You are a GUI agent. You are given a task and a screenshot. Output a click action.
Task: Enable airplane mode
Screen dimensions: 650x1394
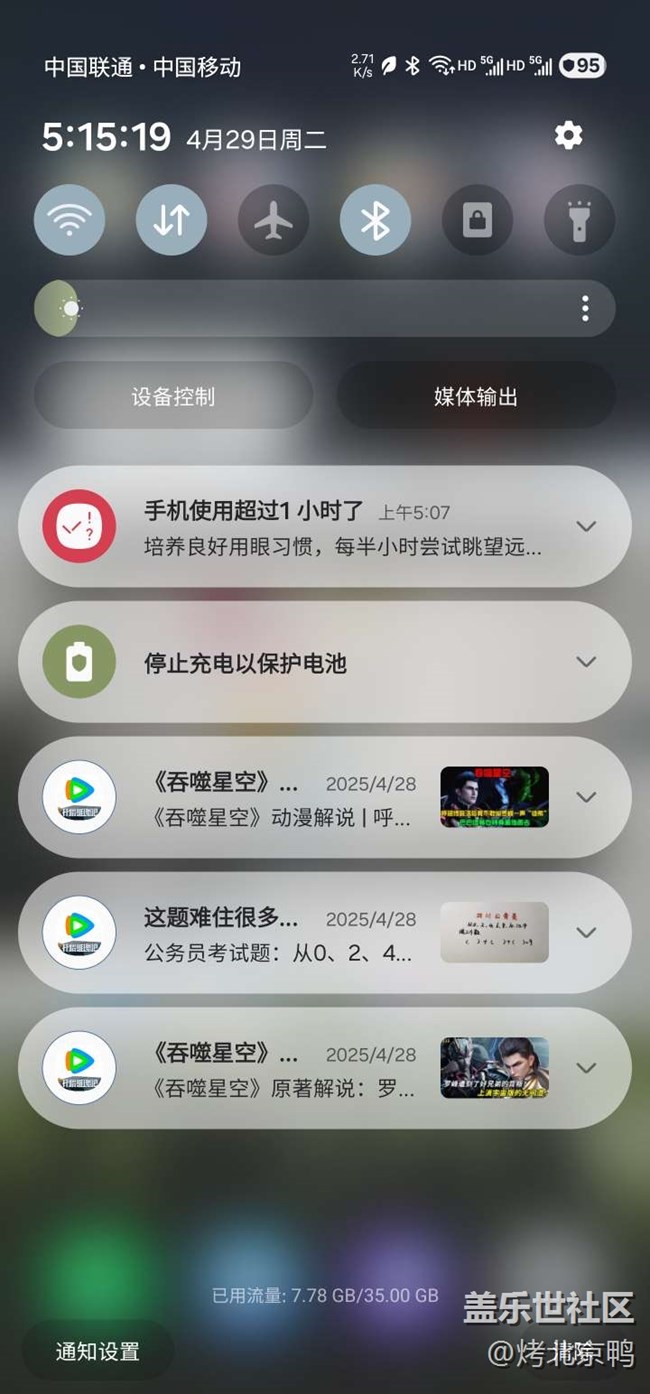pos(273,220)
